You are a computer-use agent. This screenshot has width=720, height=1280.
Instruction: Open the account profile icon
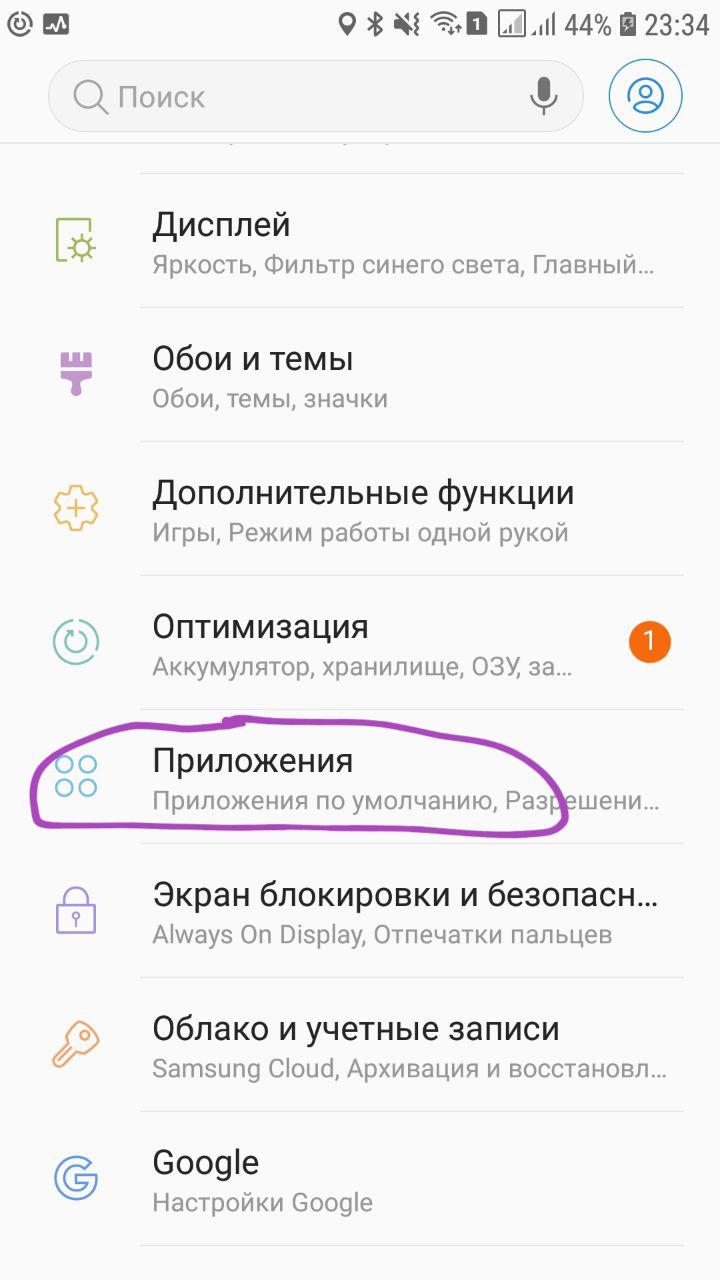point(646,96)
